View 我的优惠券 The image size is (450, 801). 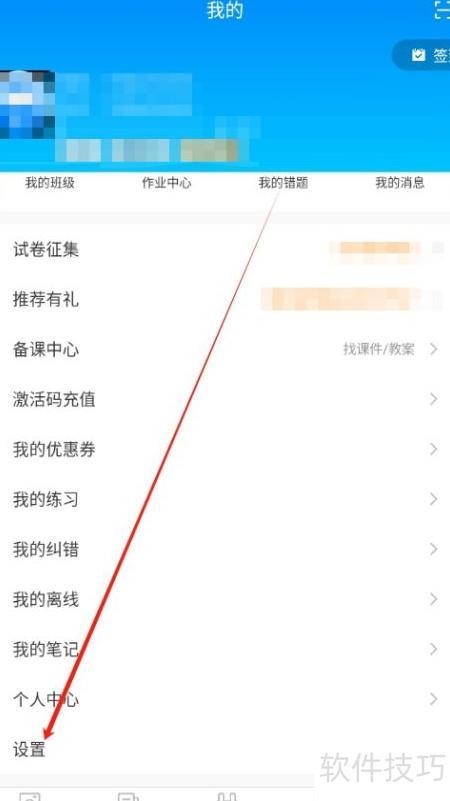(x=225, y=450)
